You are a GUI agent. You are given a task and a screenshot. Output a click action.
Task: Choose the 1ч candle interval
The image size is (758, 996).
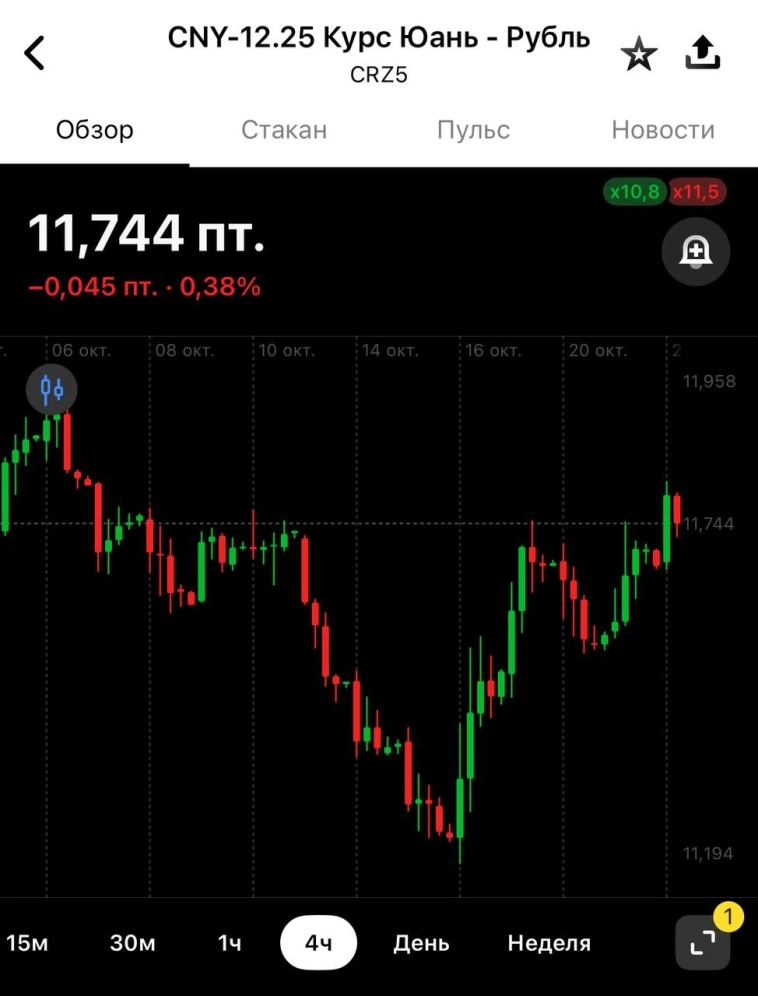click(227, 941)
